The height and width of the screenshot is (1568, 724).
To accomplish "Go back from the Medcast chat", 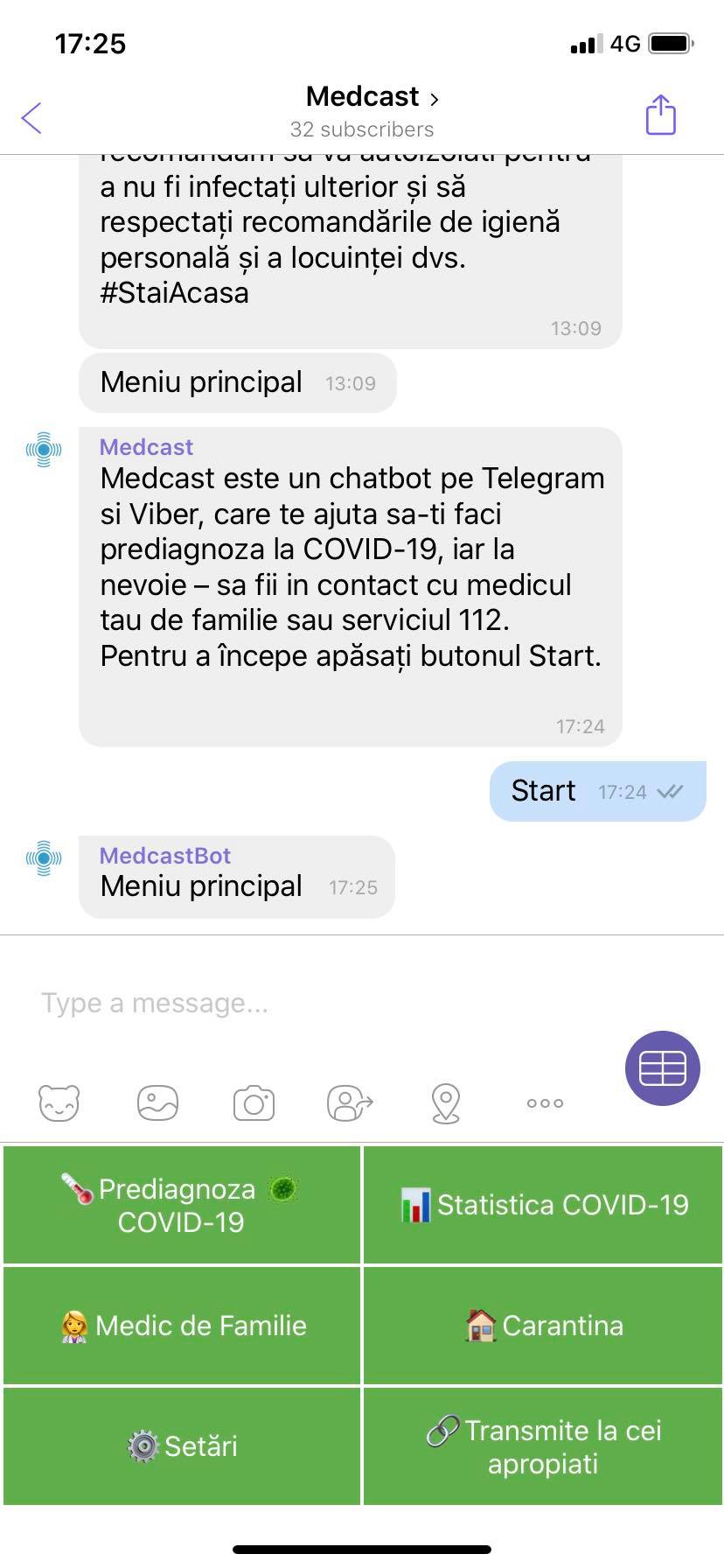I will (x=31, y=117).
